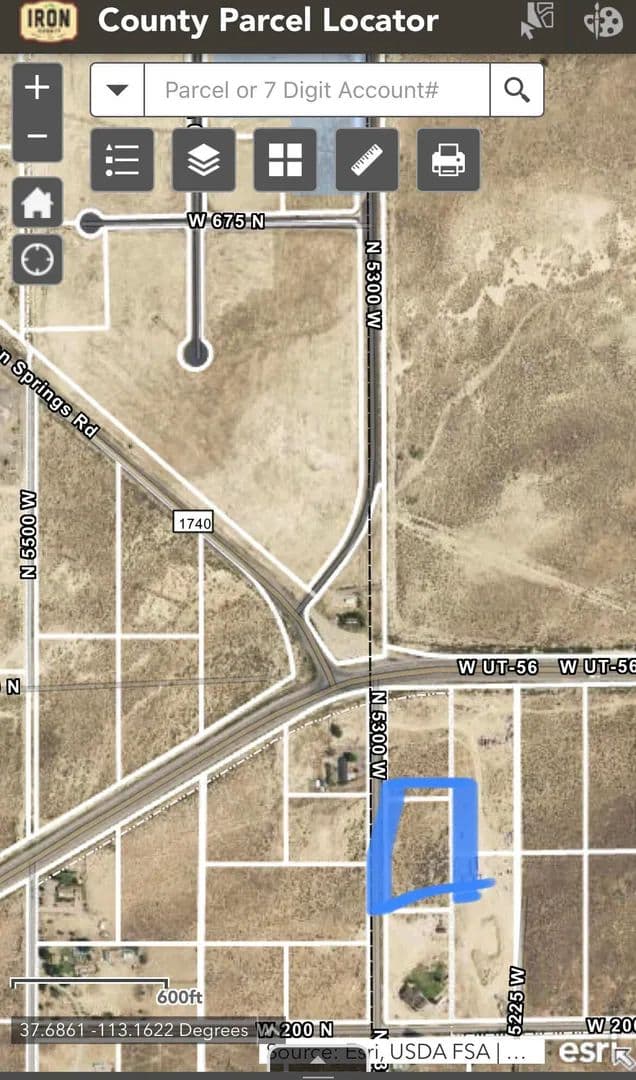Run the parcel search magnifier
This screenshot has height=1080, width=636.
pos(517,90)
